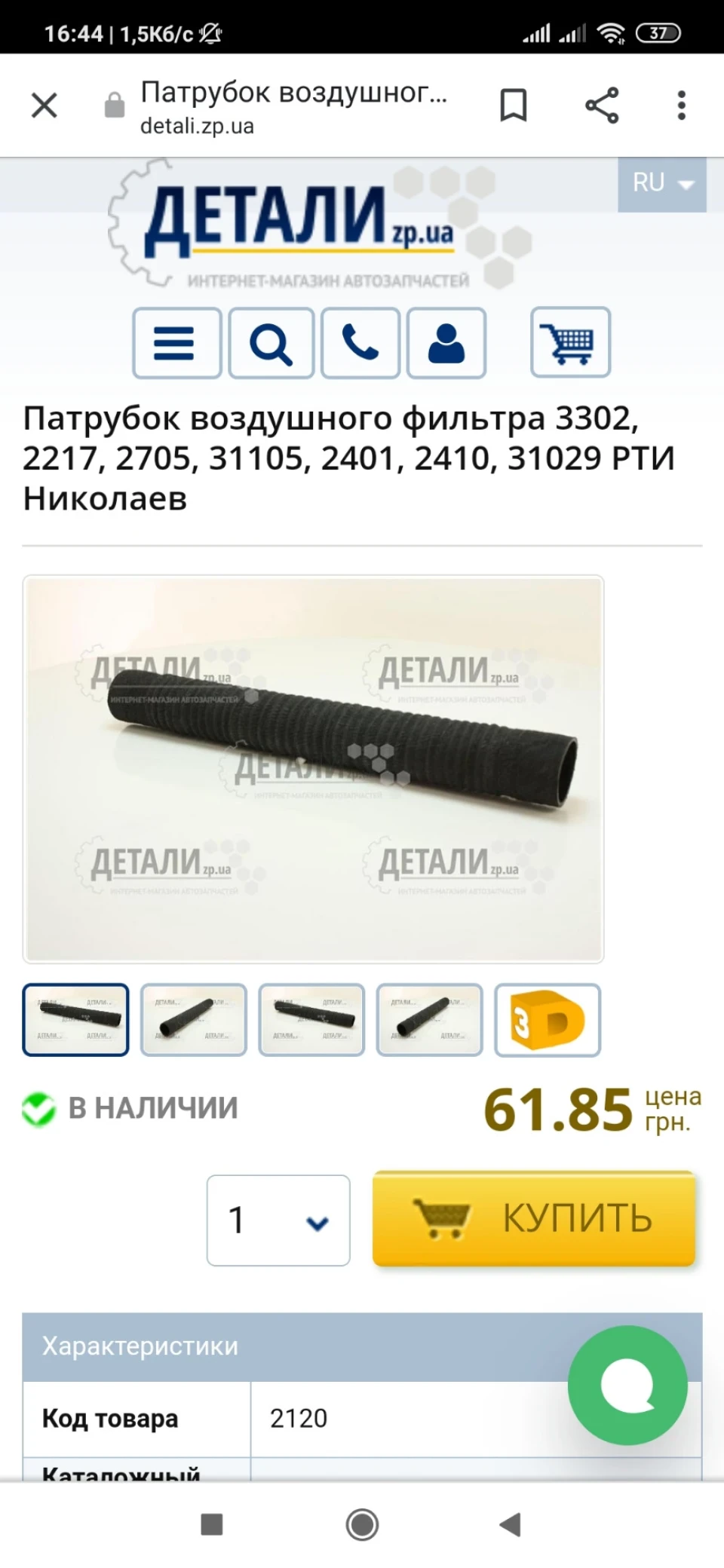Expand the quantity dropdown
Image resolution: width=724 pixels, height=1568 pixels.
pos(278,1220)
